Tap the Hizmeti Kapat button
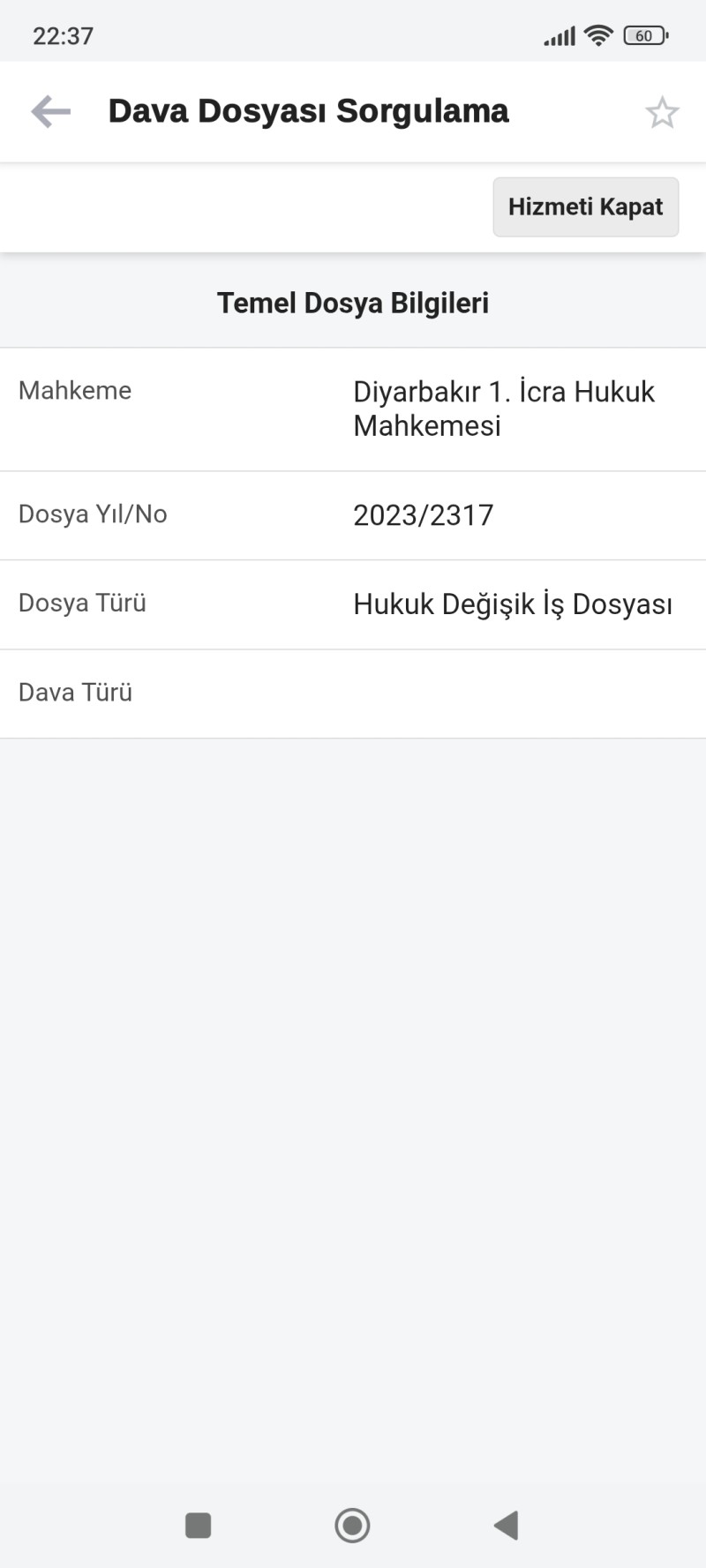 585,207
